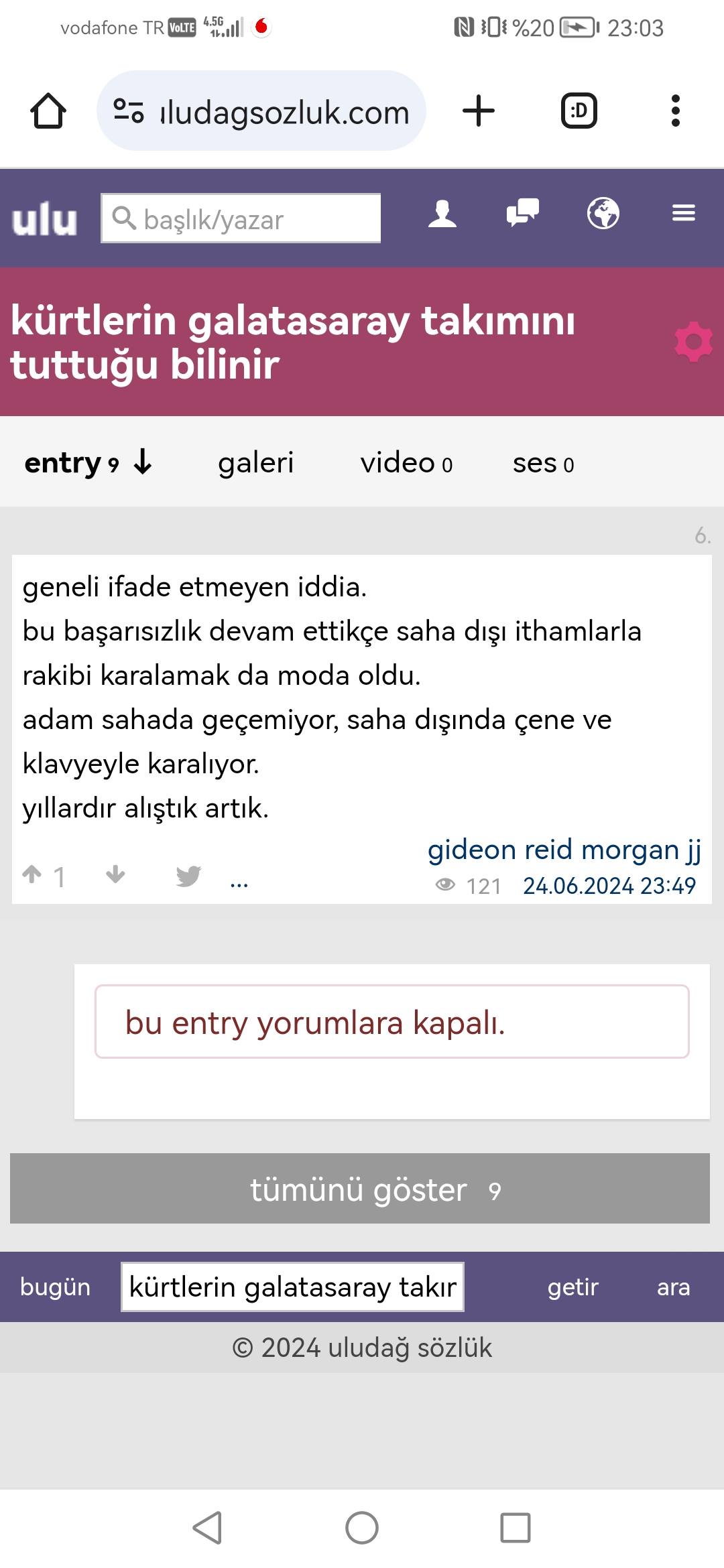Switch to the video tab
The width and height of the screenshot is (724, 1568).
pos(406,463)
